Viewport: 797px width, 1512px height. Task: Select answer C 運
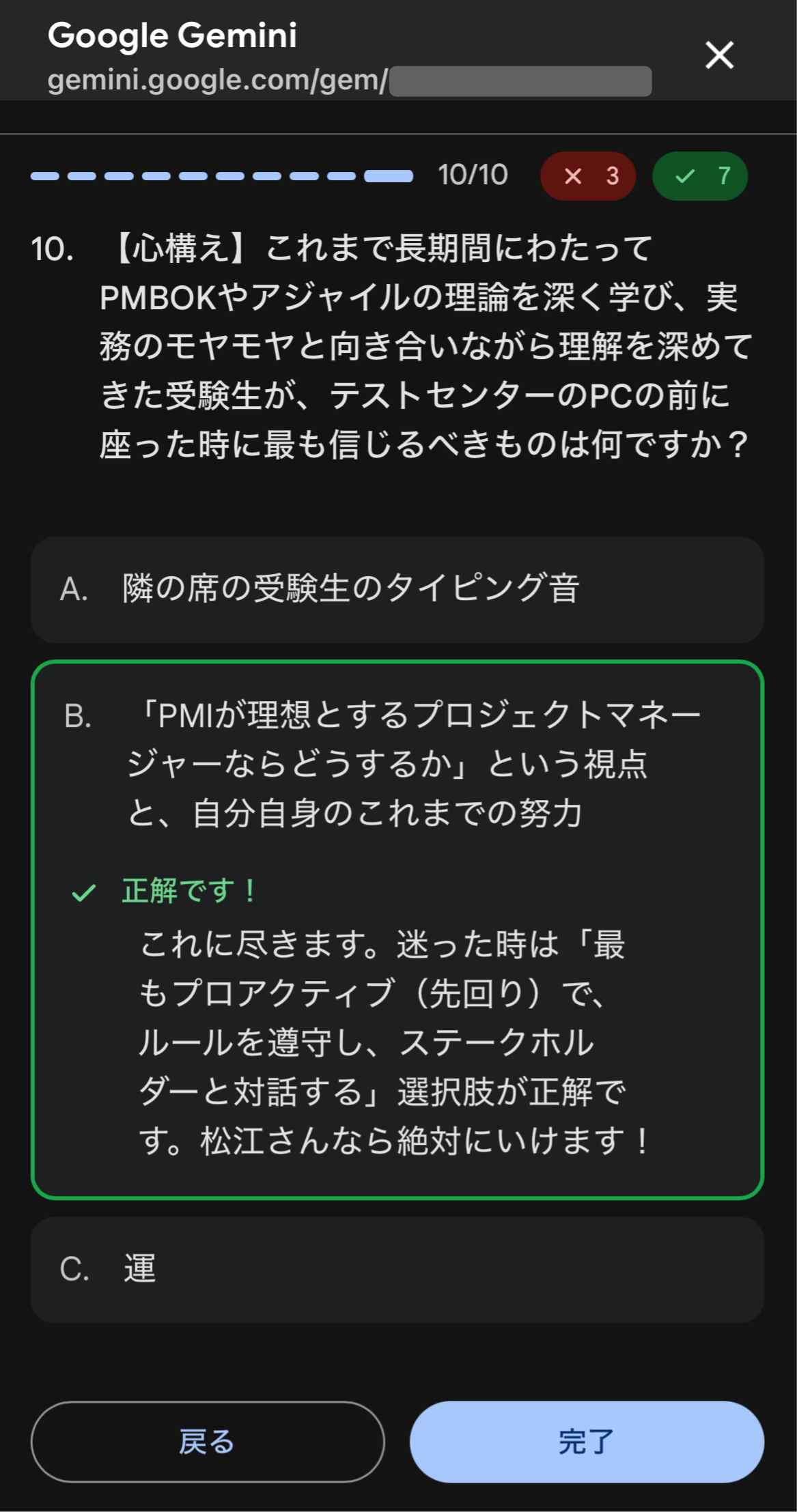coord(397,1269)
